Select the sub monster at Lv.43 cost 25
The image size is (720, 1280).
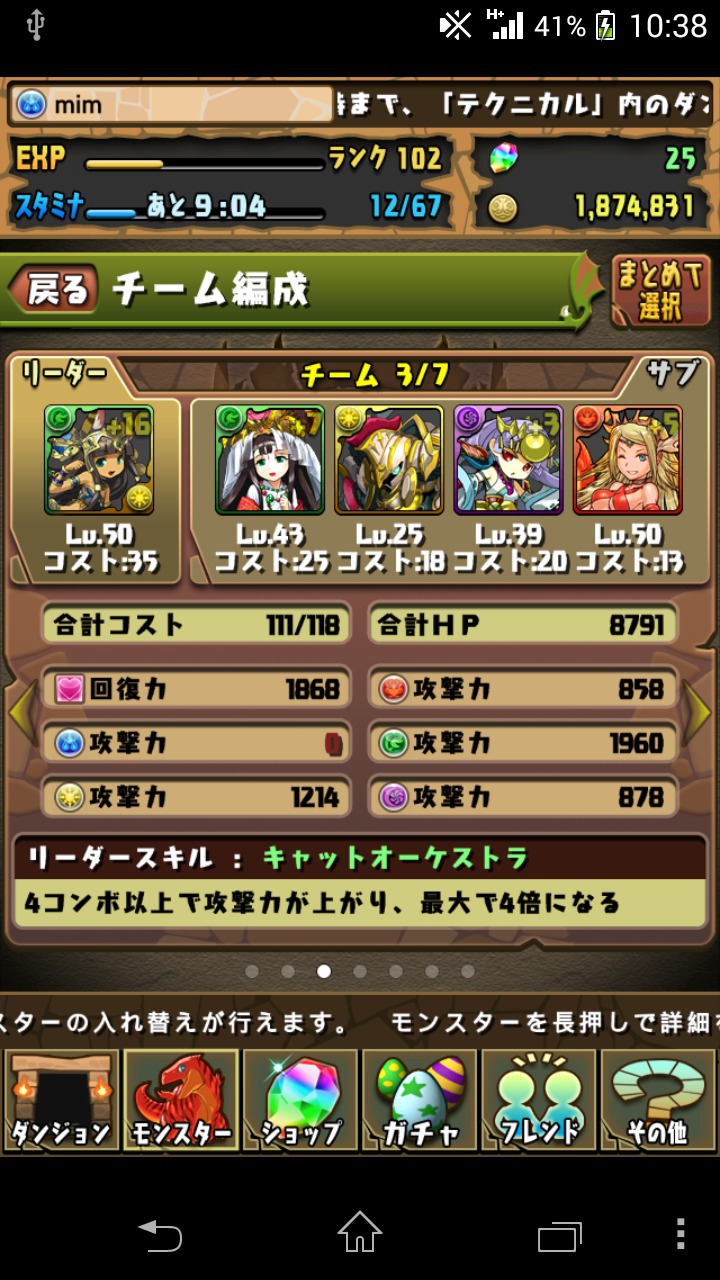[271, 459]
